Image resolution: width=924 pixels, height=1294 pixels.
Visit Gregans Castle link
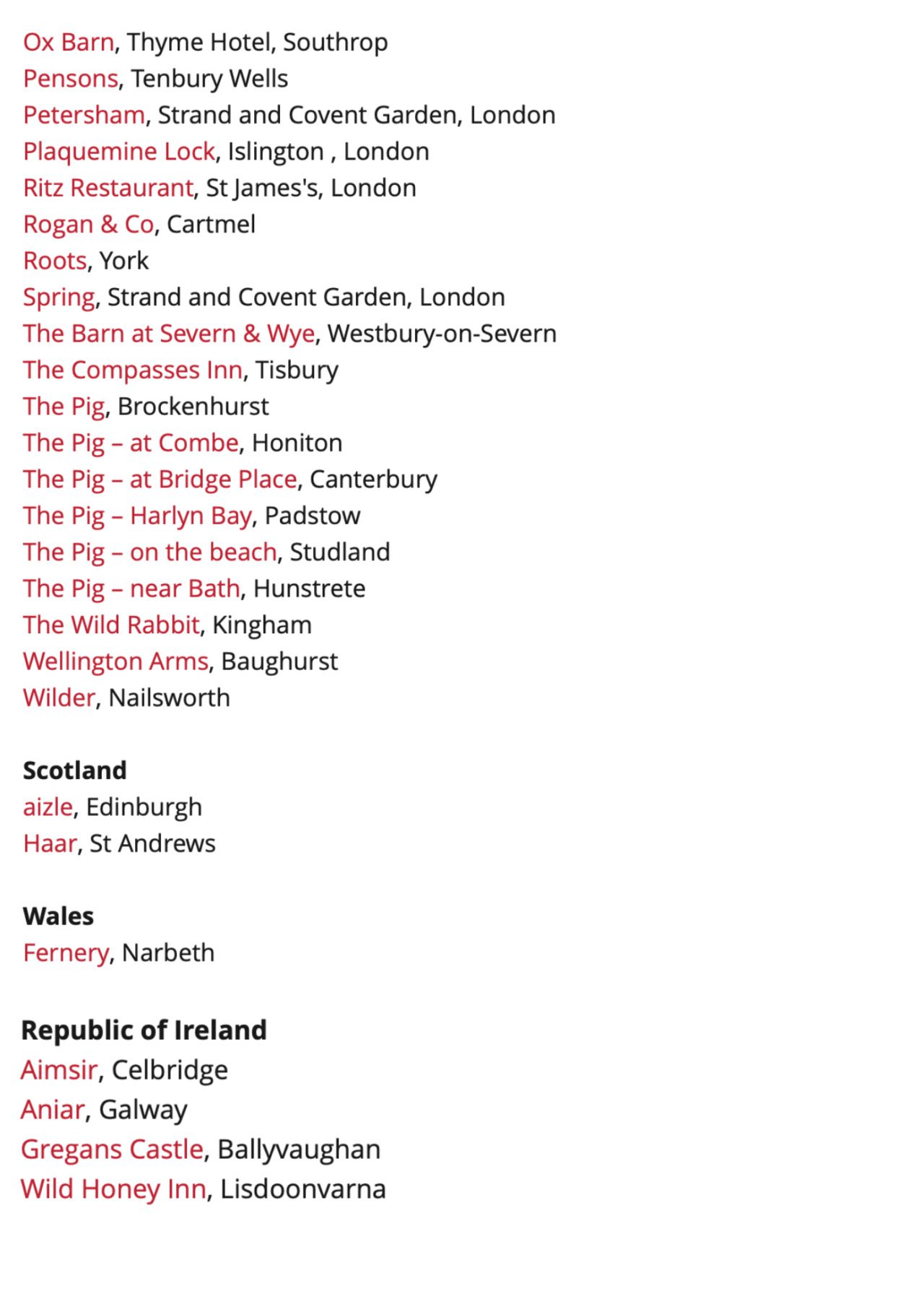click(112, 1150)
